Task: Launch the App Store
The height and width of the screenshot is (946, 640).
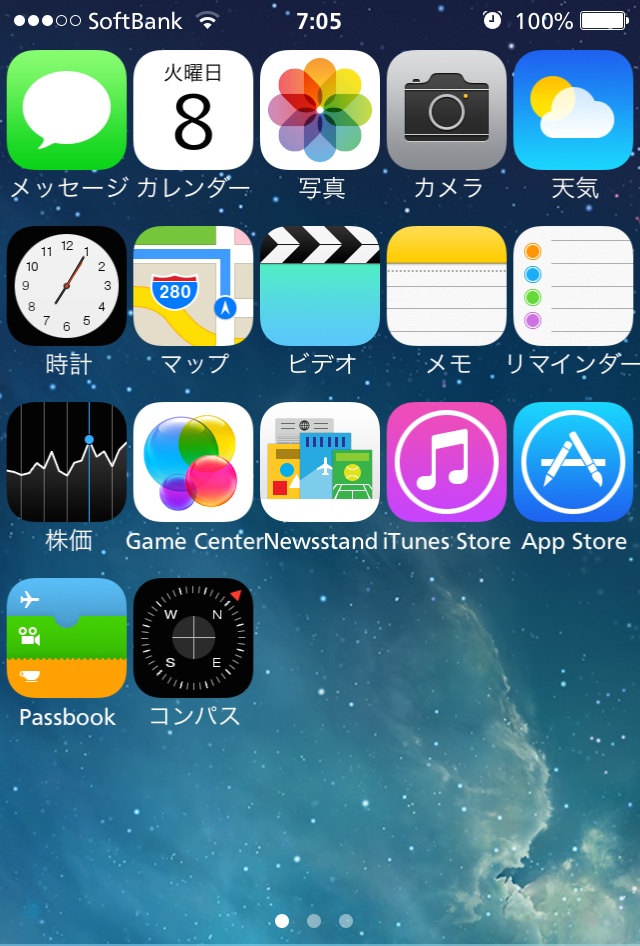Action: click(573, 462)
